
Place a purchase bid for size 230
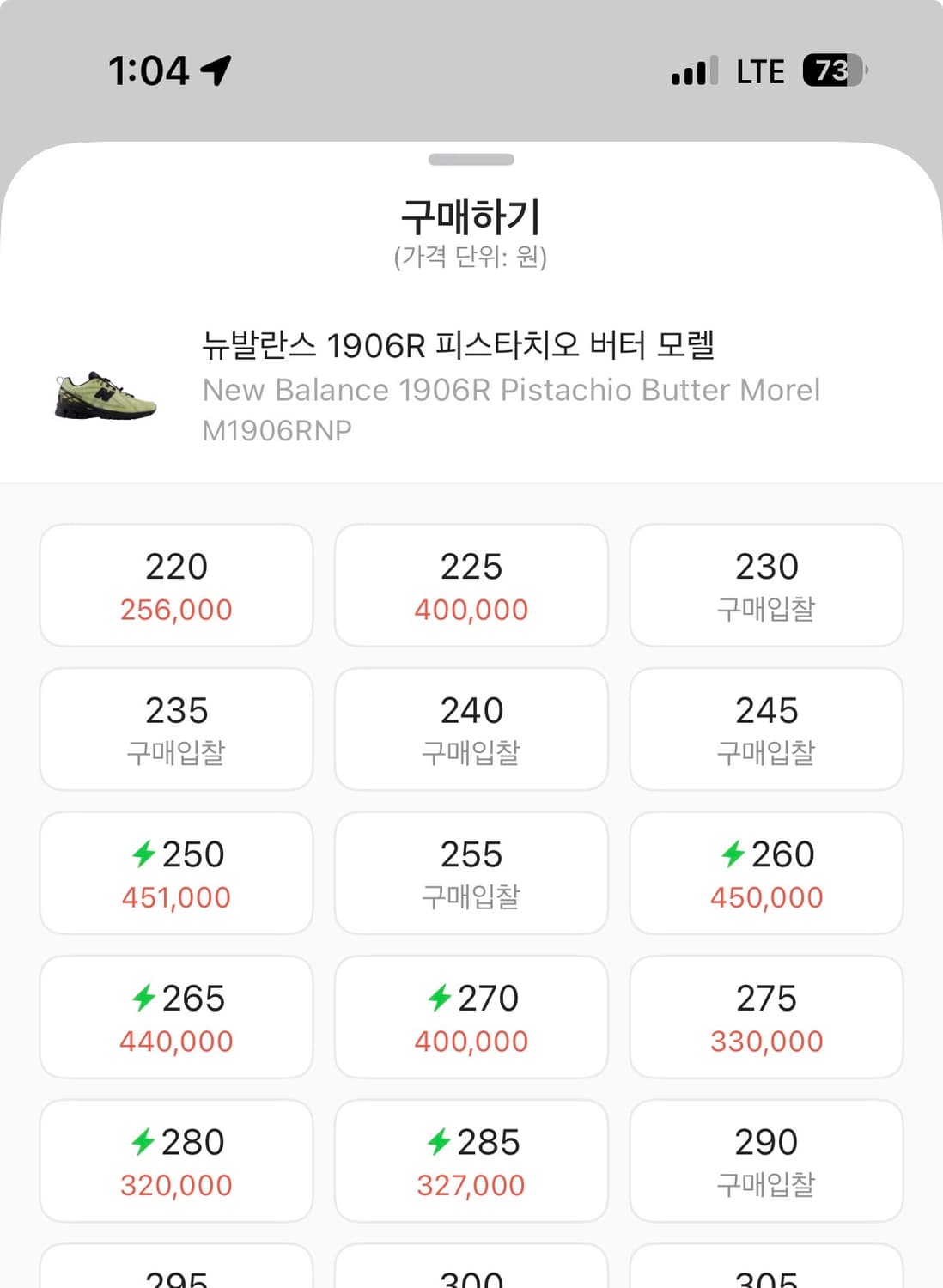point(766,585)
